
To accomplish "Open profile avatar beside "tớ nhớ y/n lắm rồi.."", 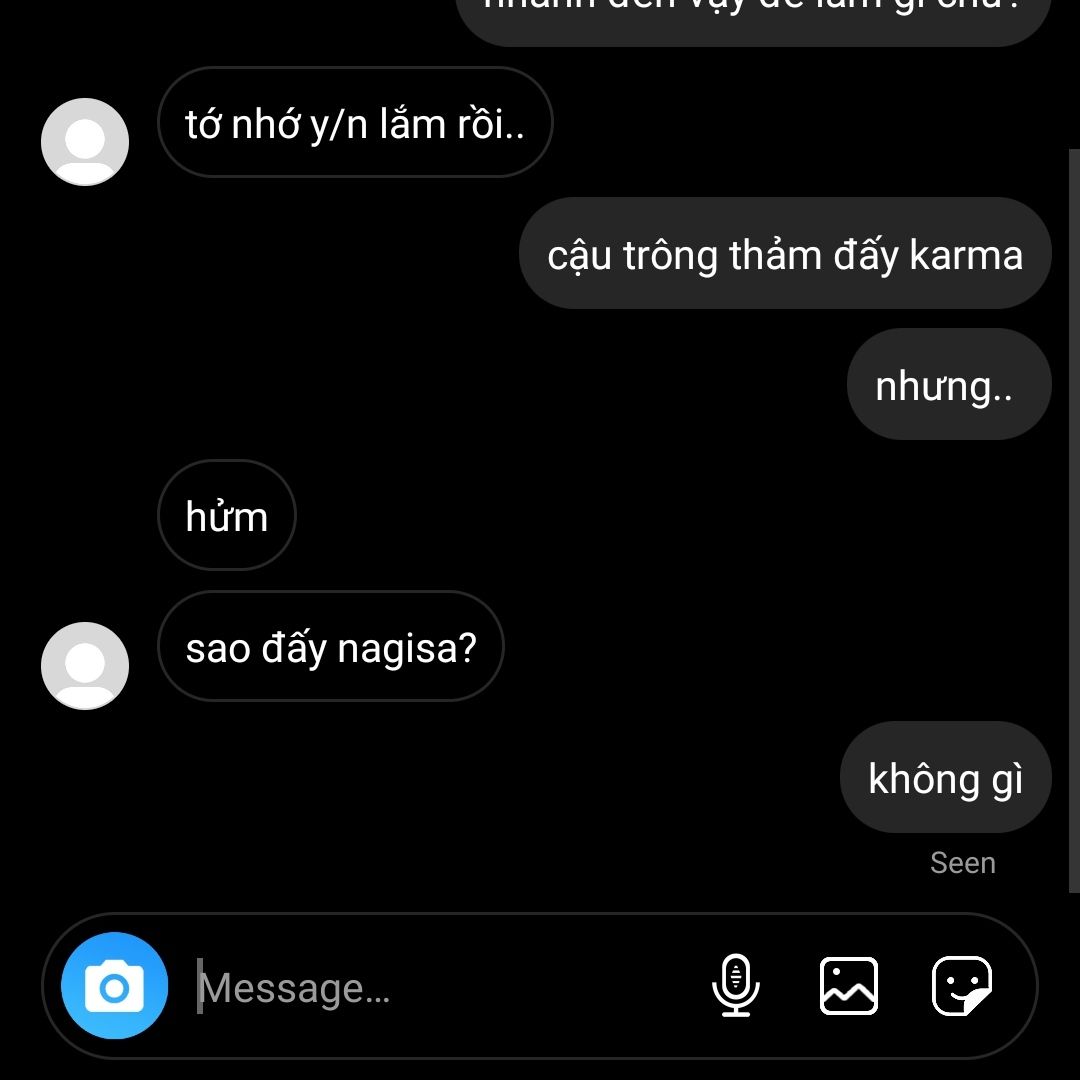I will (x=85, y=141).
